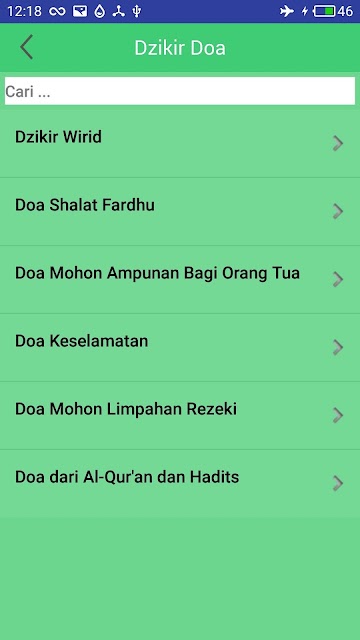Tap the Cari search field
The image size is (360, 640).
[x=180, y=91]
